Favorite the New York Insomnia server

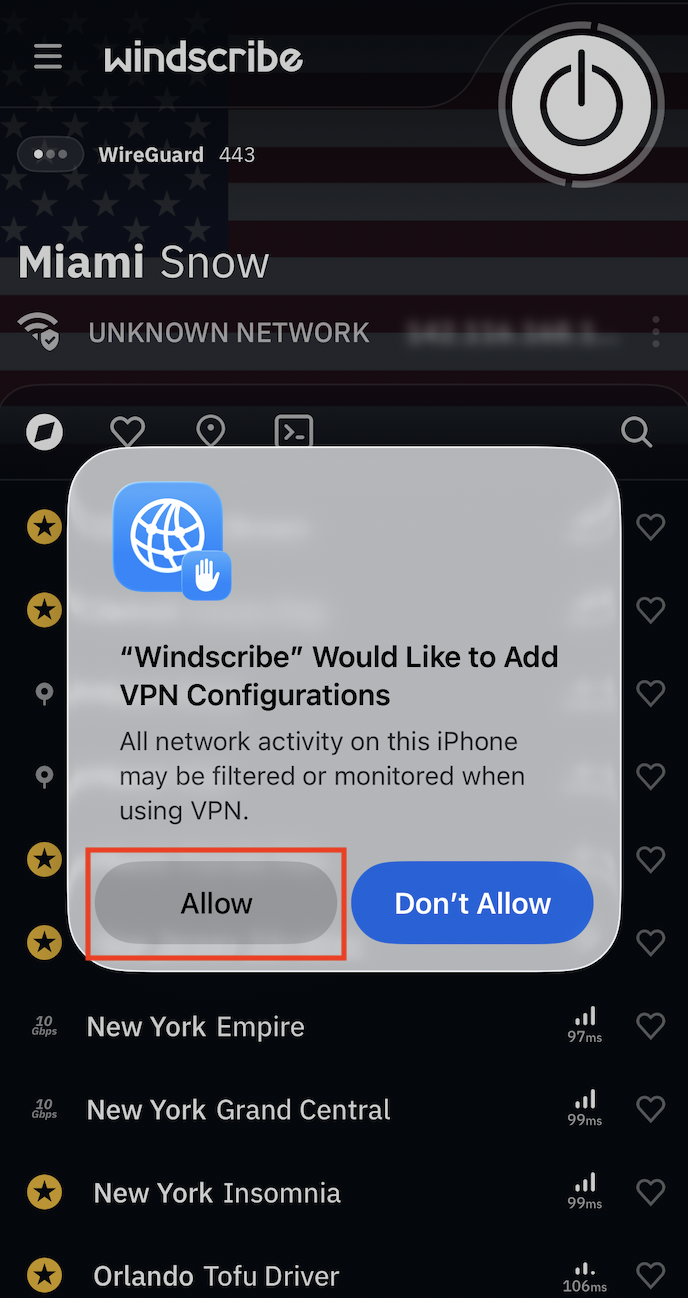coord(651,1193)
